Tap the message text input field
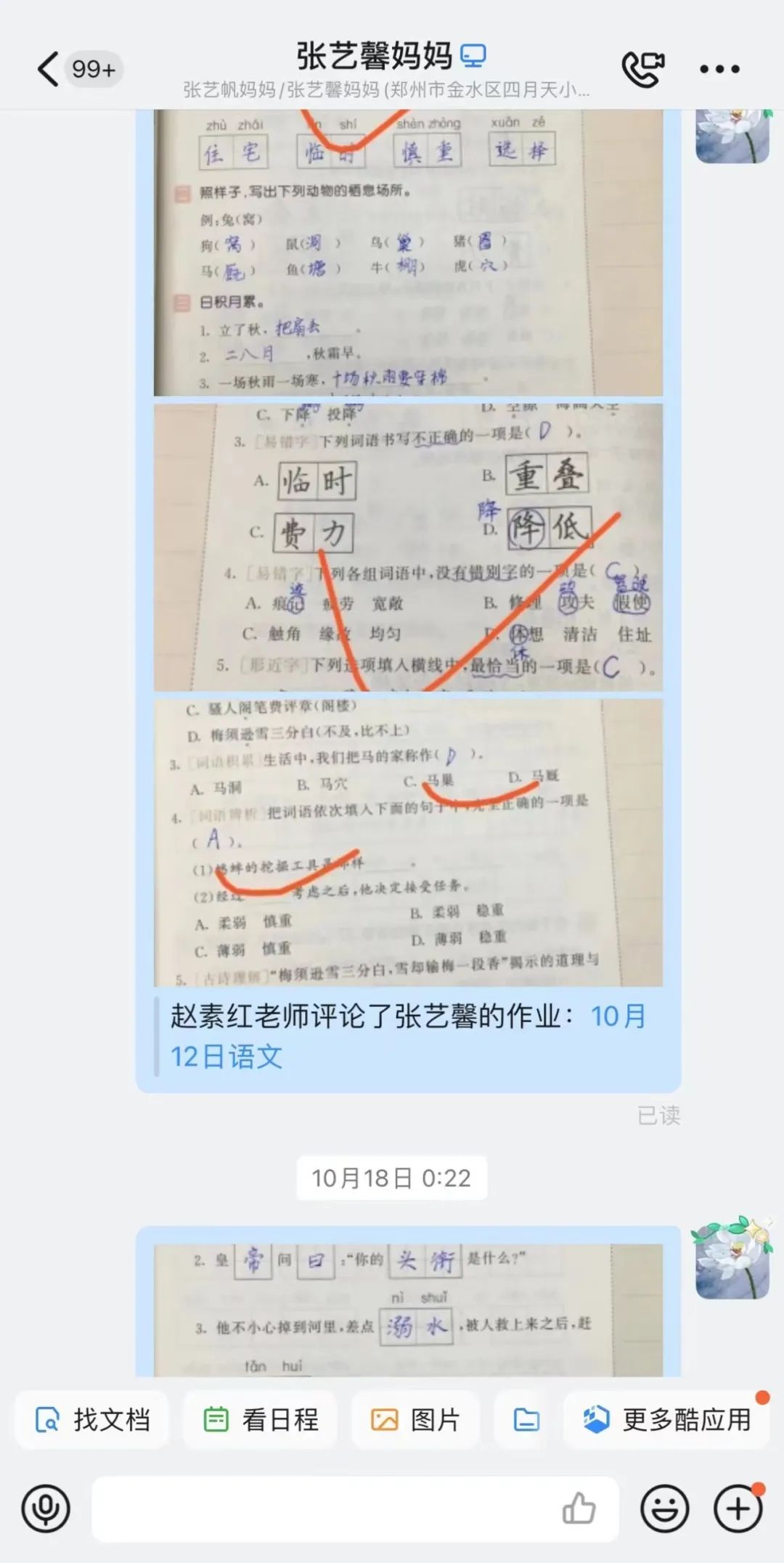The width and height of the screenshot is (784, 1563). click(319, 1509)
